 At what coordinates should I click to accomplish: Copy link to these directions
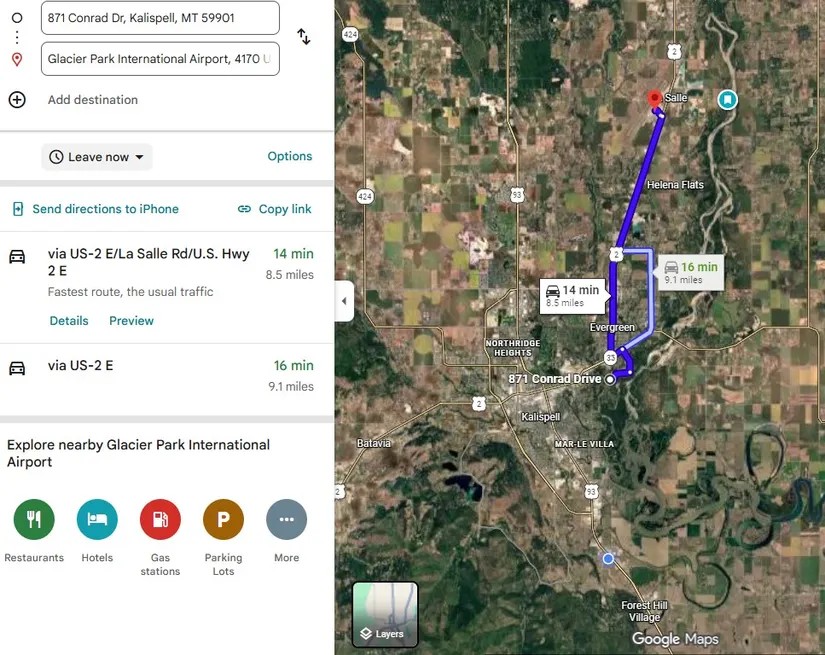pos(275,209)
